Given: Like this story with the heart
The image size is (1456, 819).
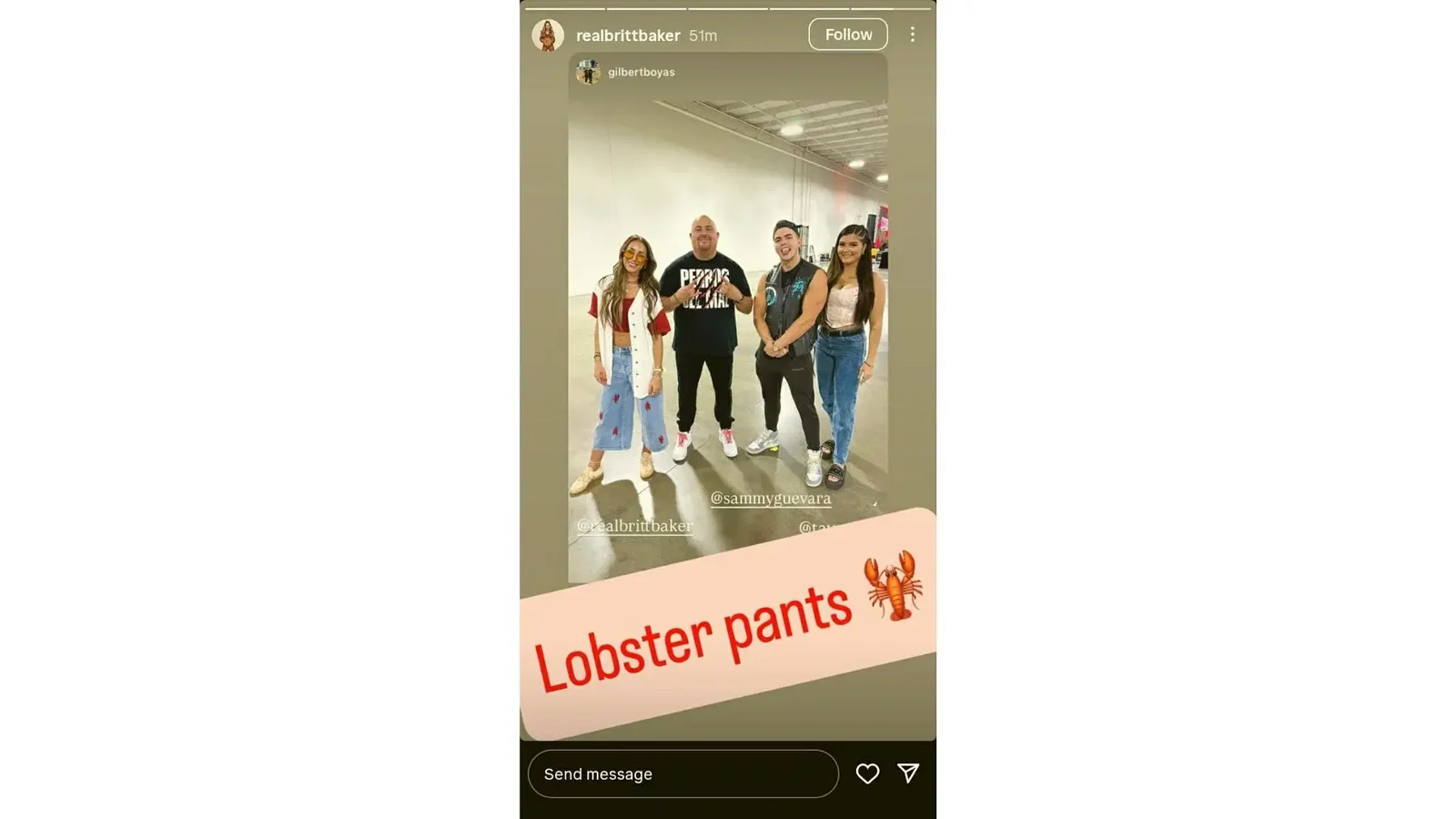Looking at the screenshot, I should [x=867, y=773].
